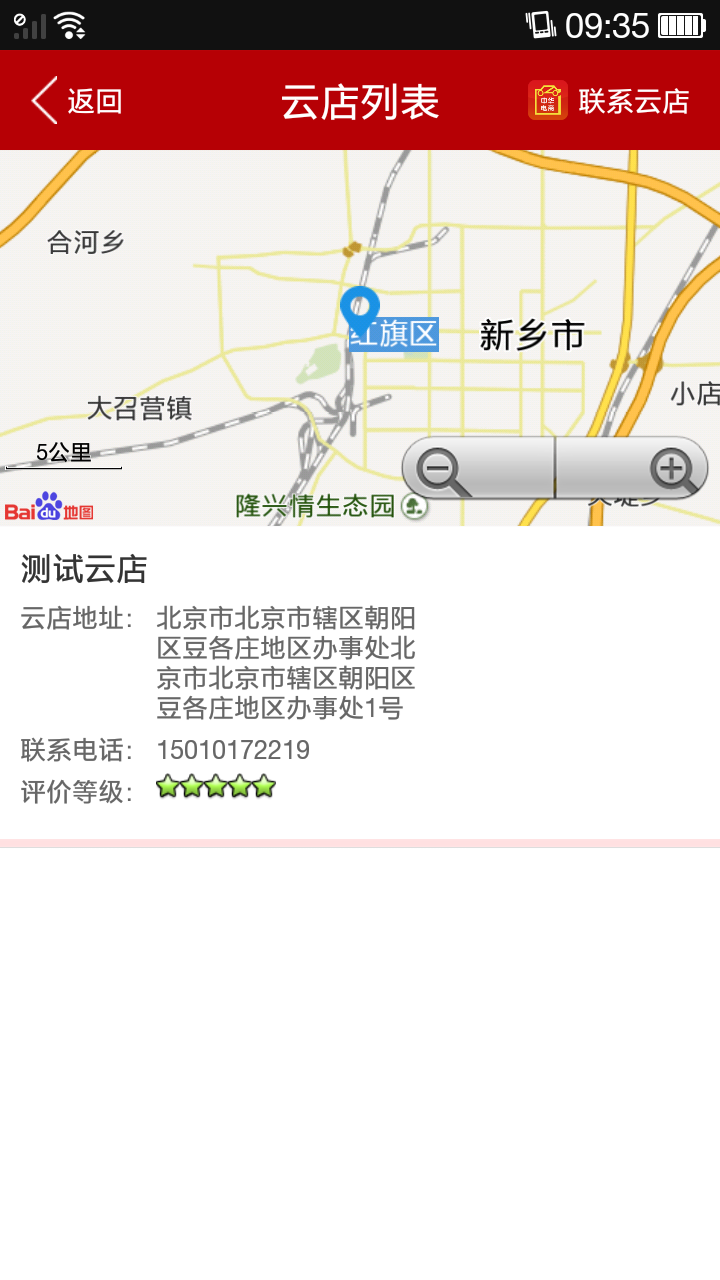Zoom in the map with plus magnifier
Screen dimensions: 720x1280
point(632,468)
